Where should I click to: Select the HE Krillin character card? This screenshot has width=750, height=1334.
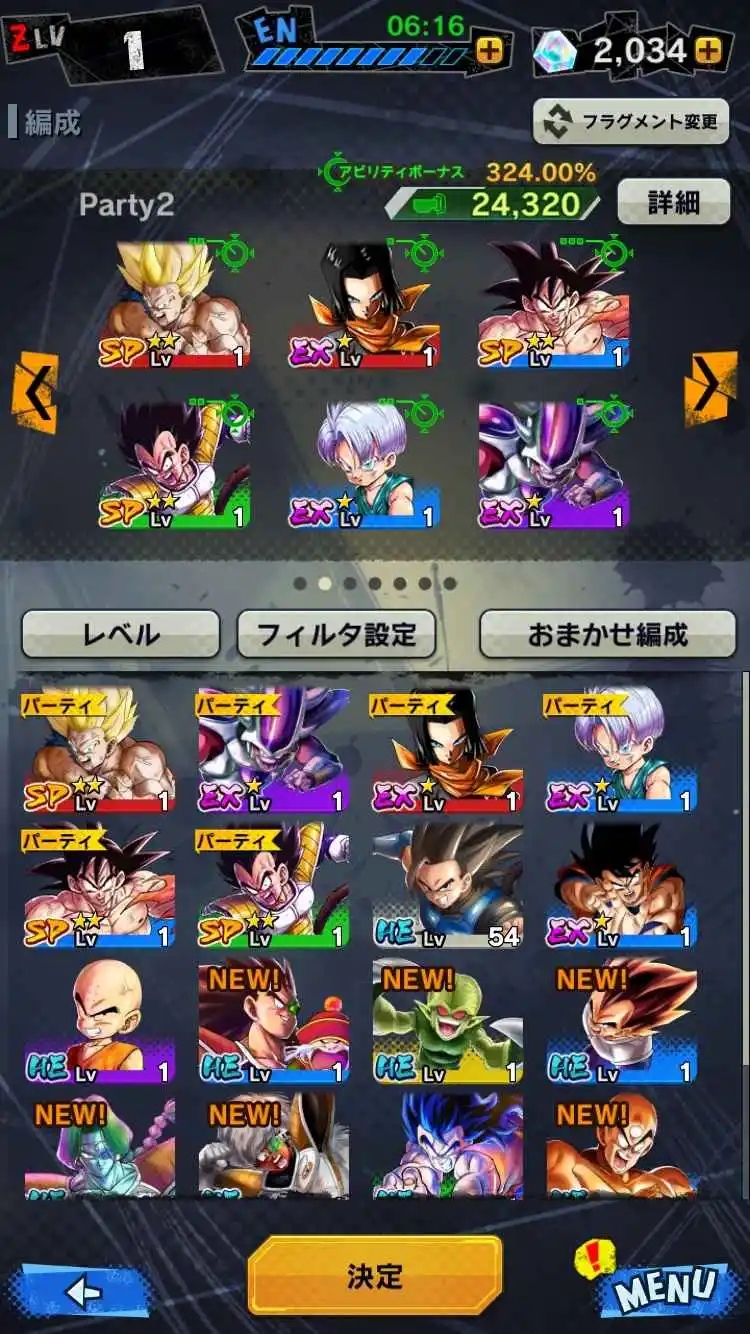99,1022
